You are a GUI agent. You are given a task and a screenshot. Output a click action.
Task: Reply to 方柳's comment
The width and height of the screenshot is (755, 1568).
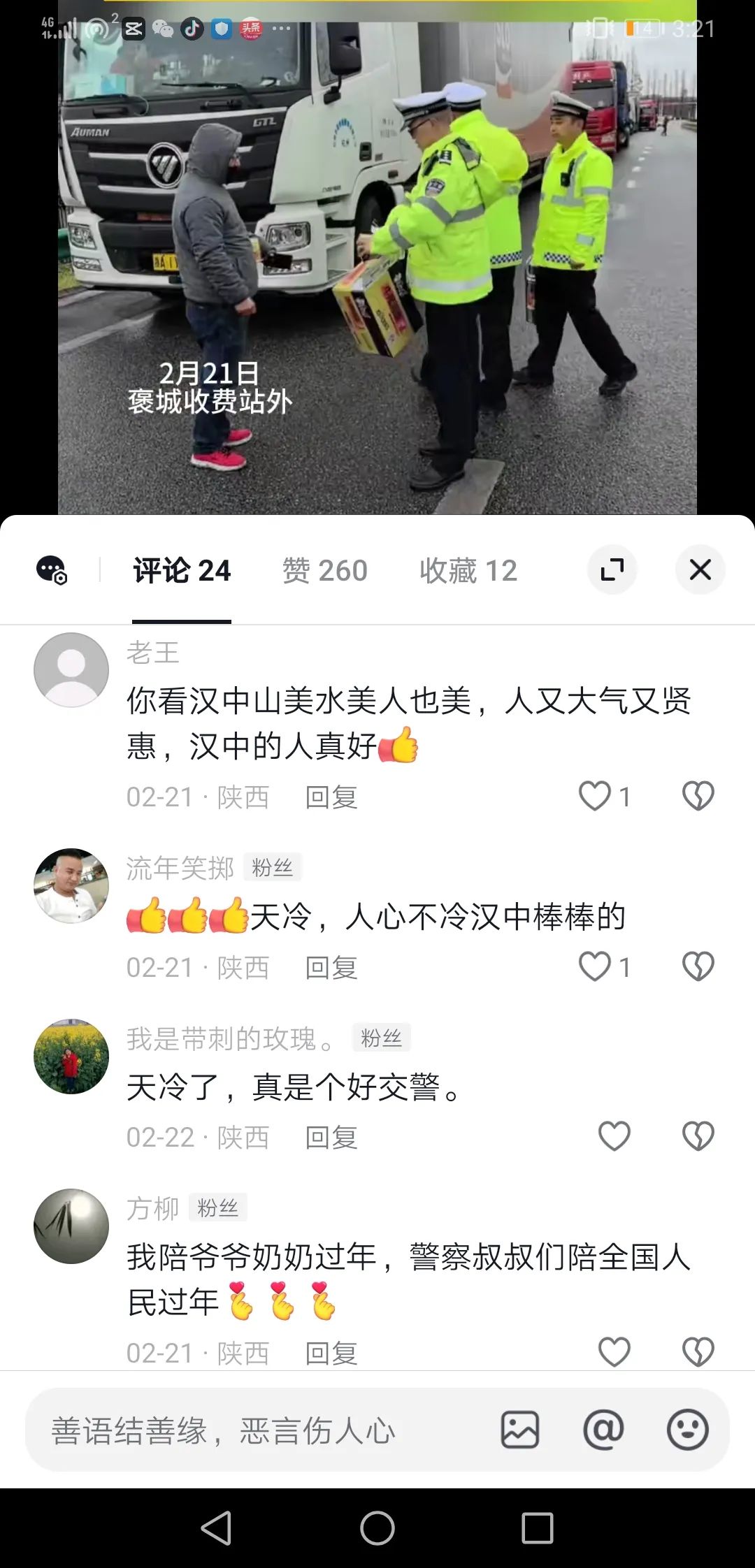click(x=331, y=1353)
